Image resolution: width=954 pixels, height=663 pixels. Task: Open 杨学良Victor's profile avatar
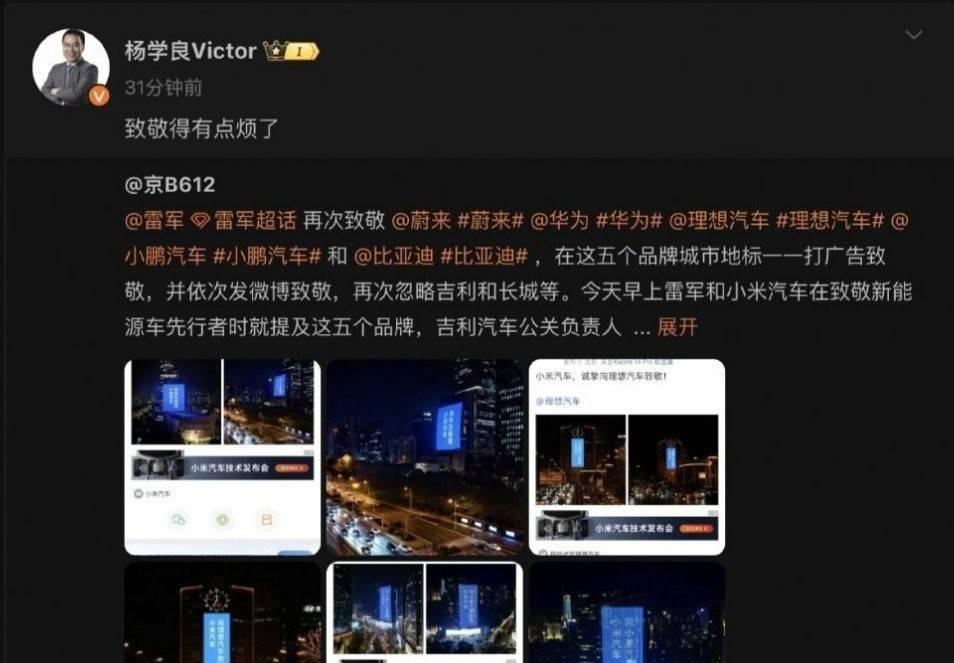click(x=70, y=68)
